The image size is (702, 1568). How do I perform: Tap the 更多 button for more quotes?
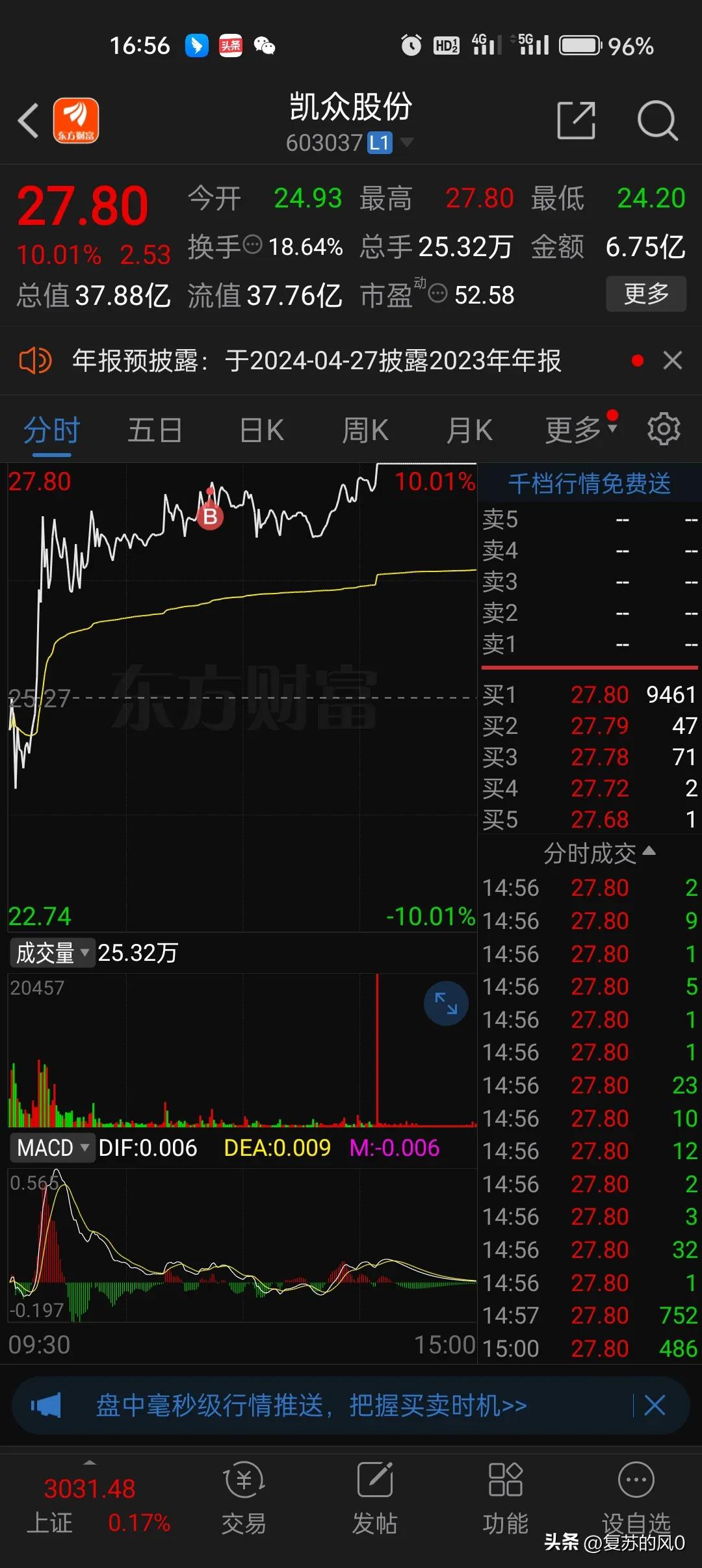(x=645, y=294)
